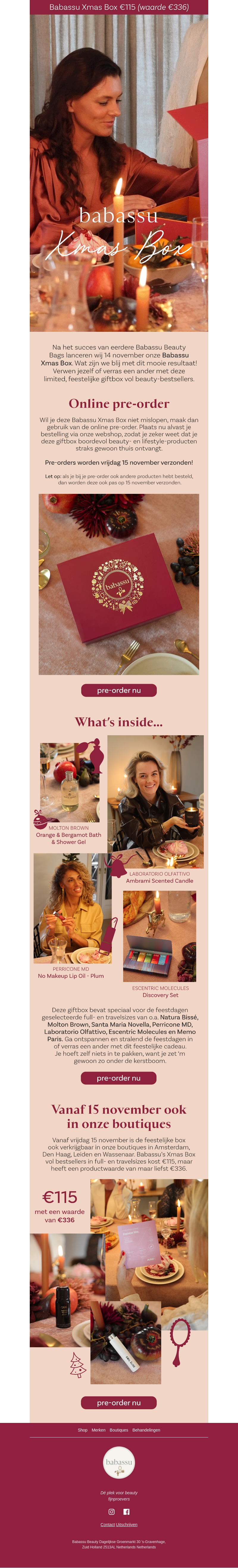Open the Shop link in footer

(x=82, y=1430)
